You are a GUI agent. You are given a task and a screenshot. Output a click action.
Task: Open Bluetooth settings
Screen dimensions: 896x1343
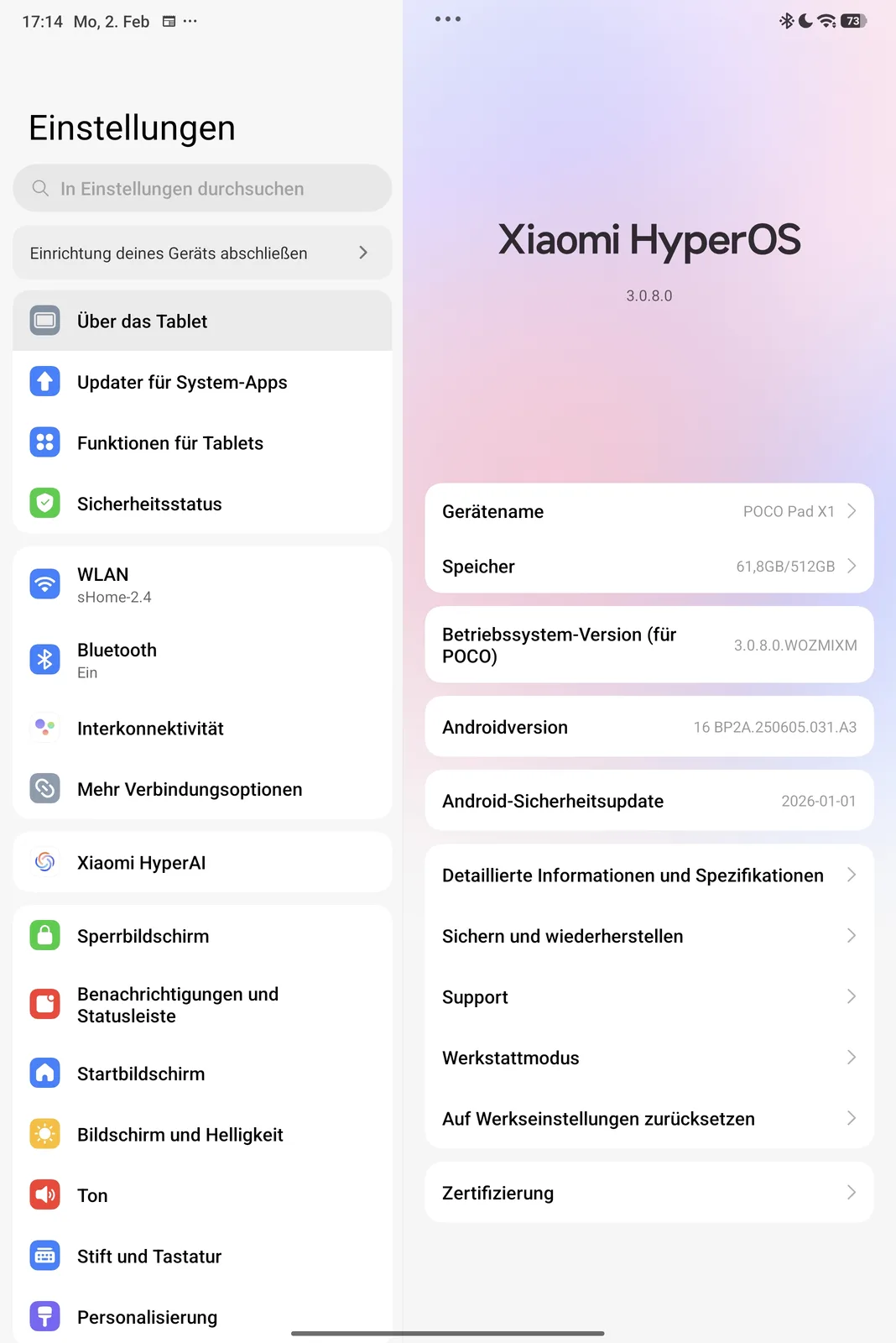point(201,660)
